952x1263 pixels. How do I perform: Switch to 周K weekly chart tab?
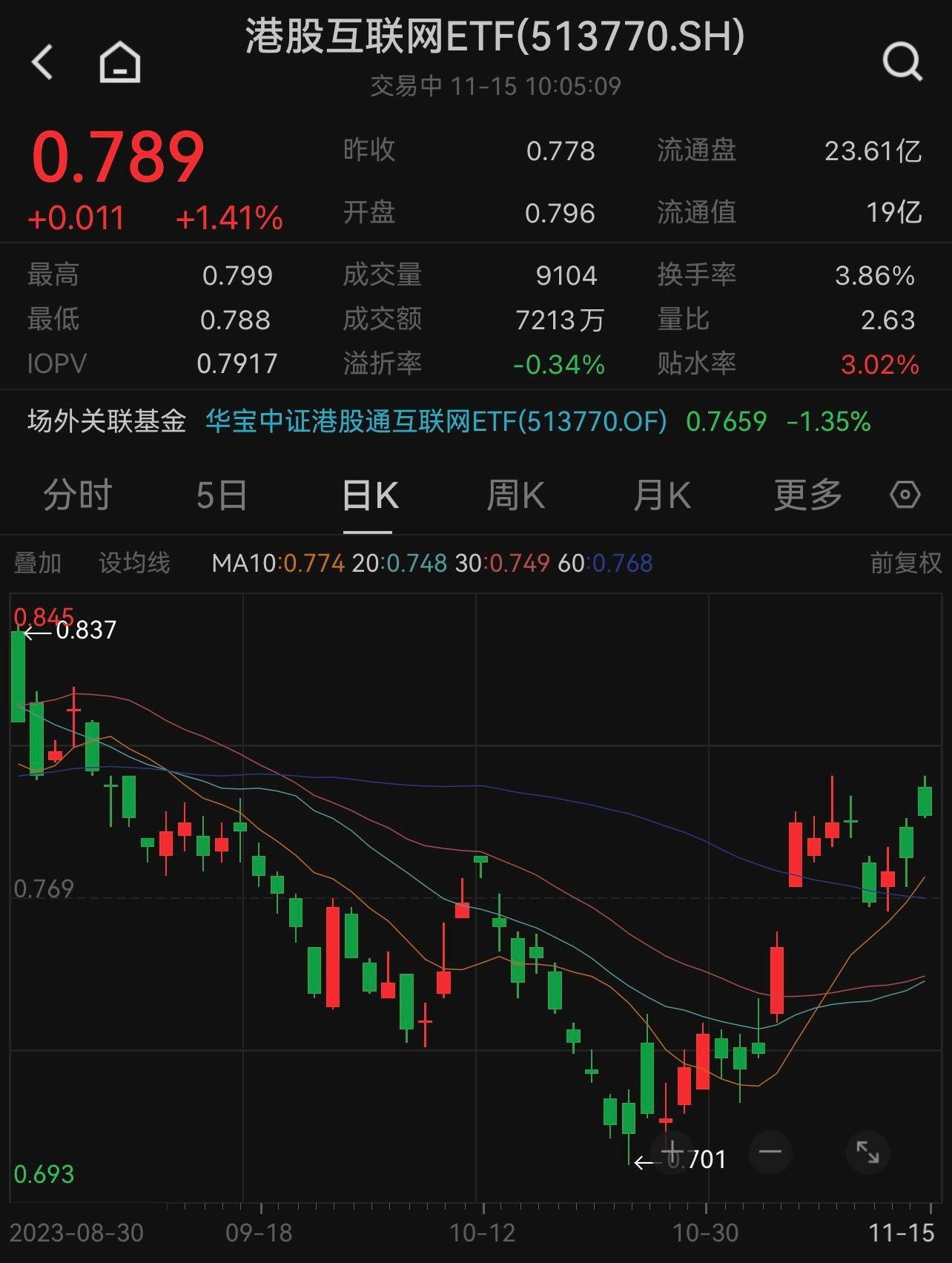[x=517, y=494]
